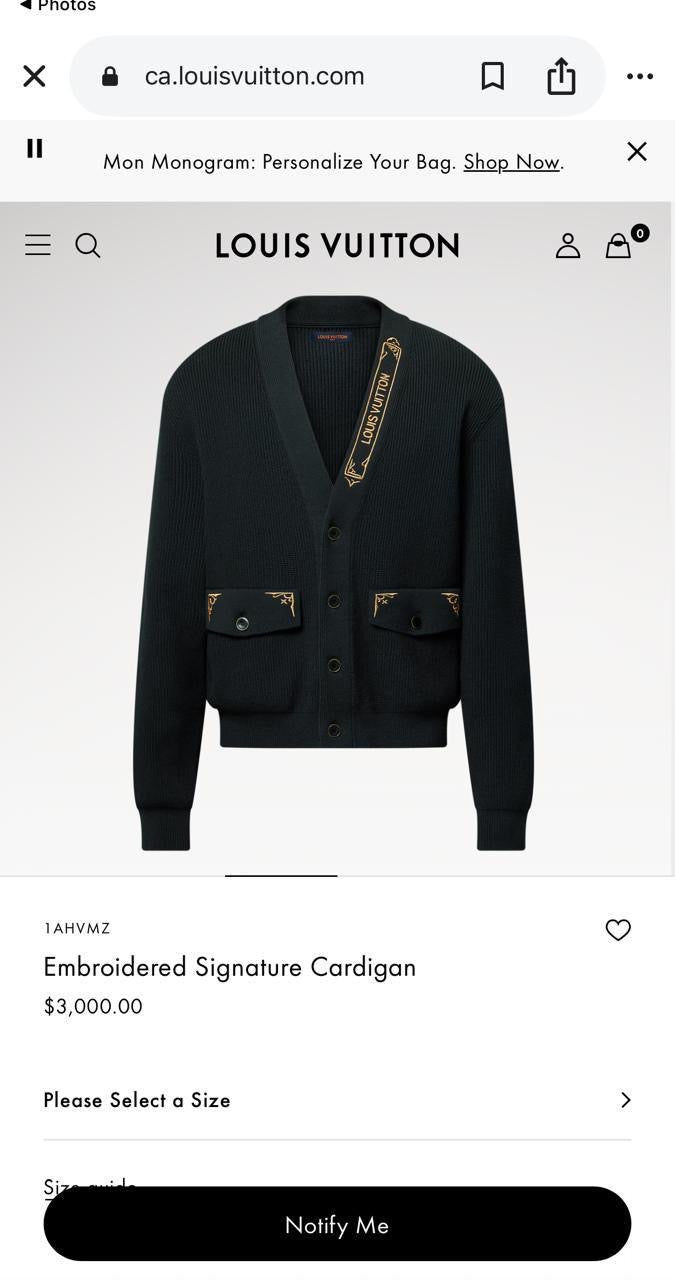Search the Louis Vuitton site
This screenshot has width=675, height=1280.
tap(88, 245)
